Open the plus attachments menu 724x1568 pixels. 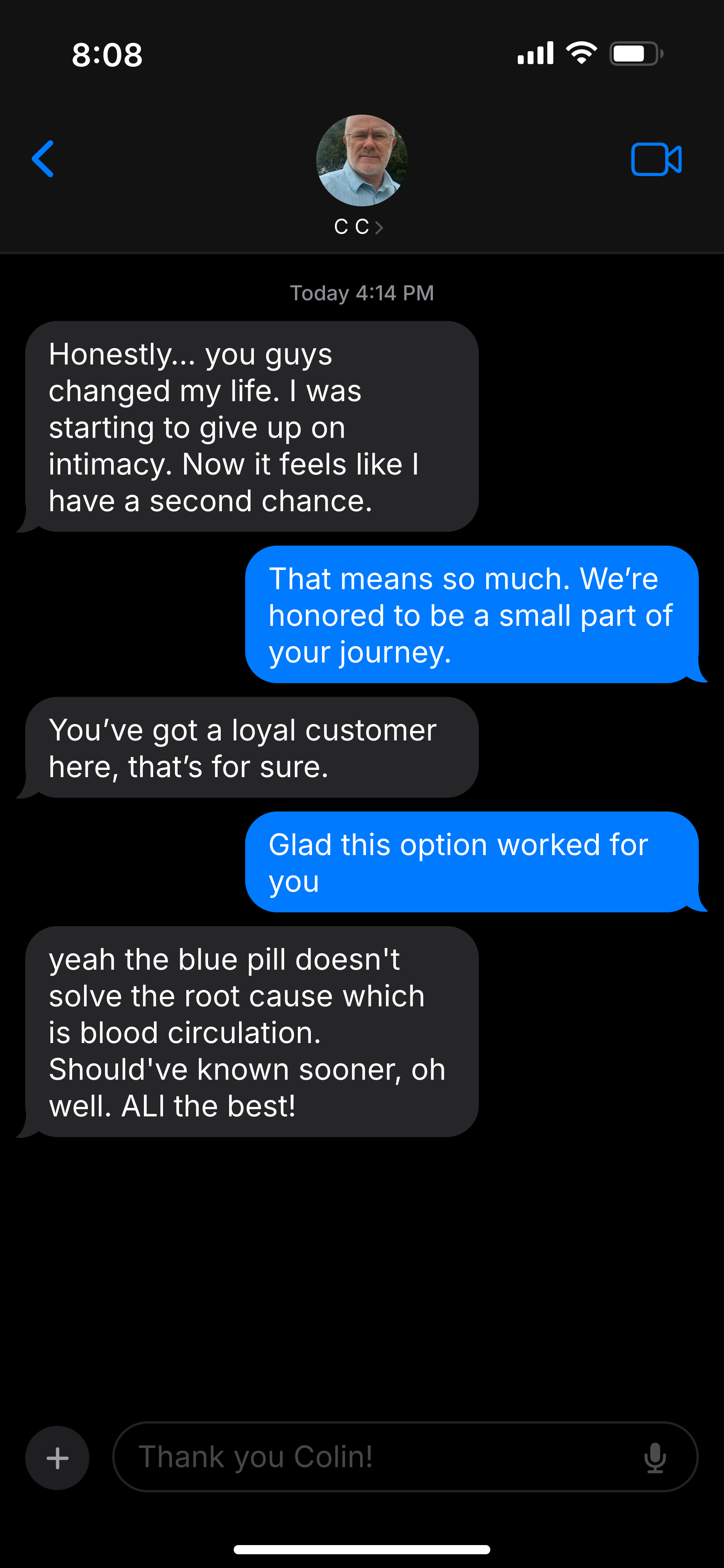point(57,1458)
